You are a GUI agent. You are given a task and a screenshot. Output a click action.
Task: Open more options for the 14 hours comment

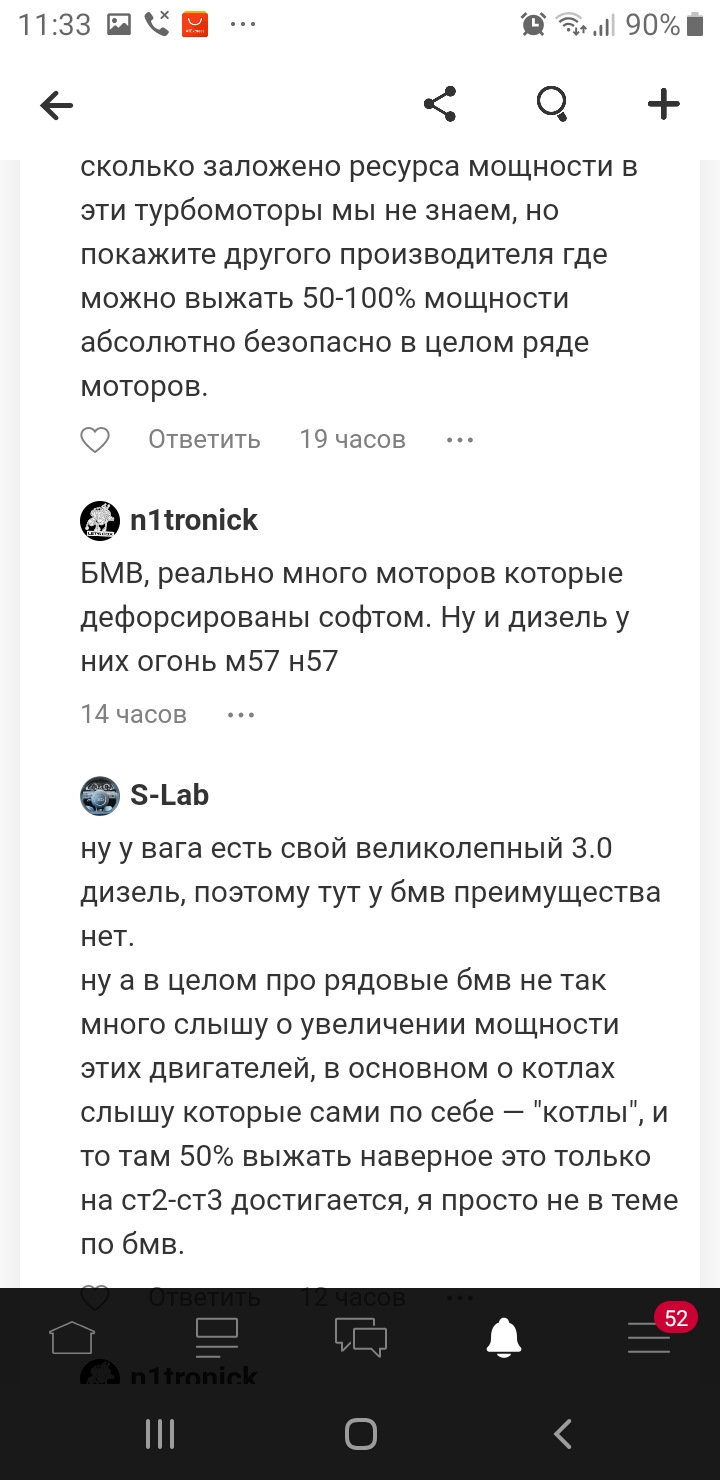click(241, 714)
